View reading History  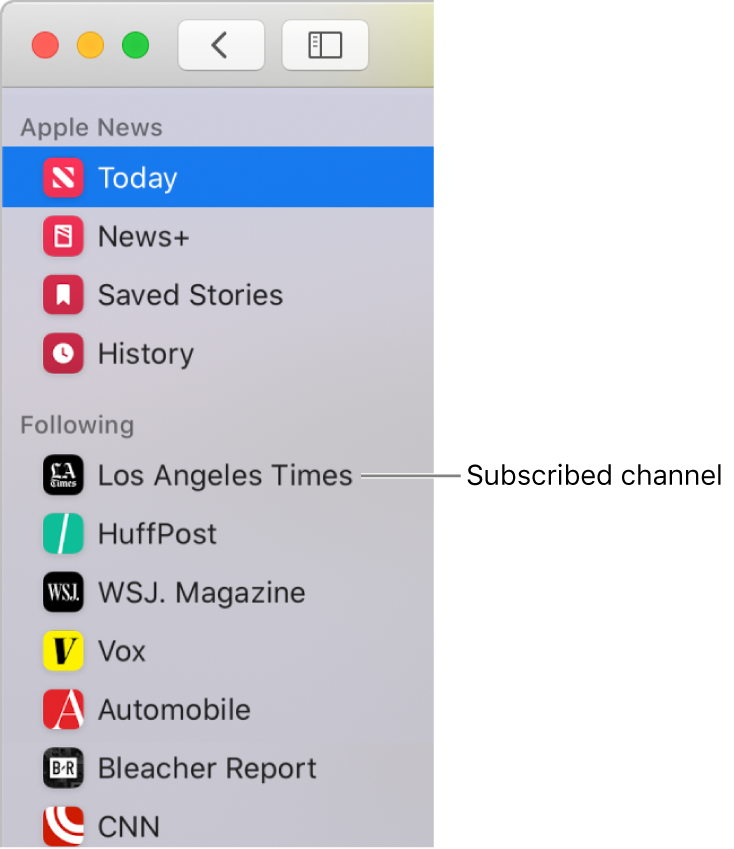point(145,354)
